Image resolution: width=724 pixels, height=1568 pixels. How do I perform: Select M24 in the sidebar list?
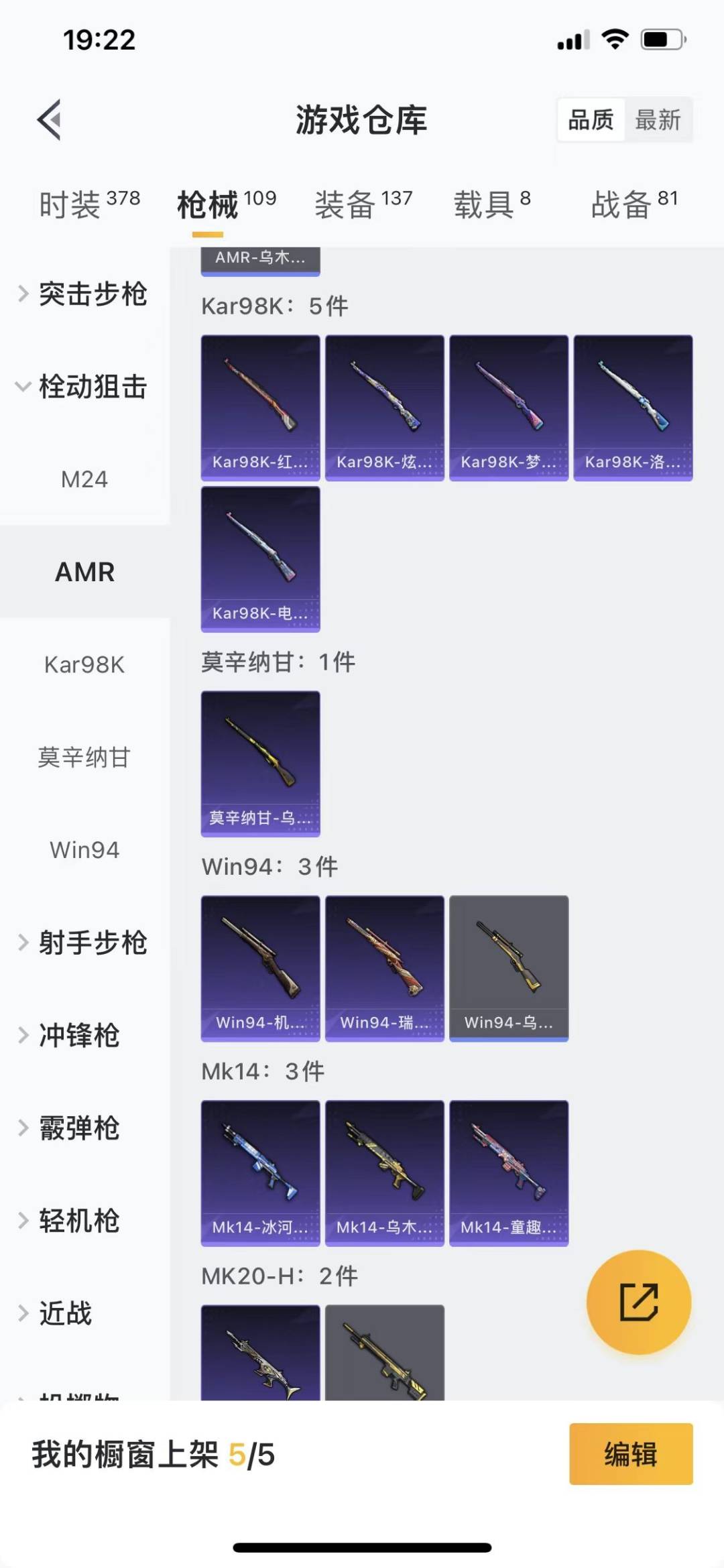(x=86, y=479)
